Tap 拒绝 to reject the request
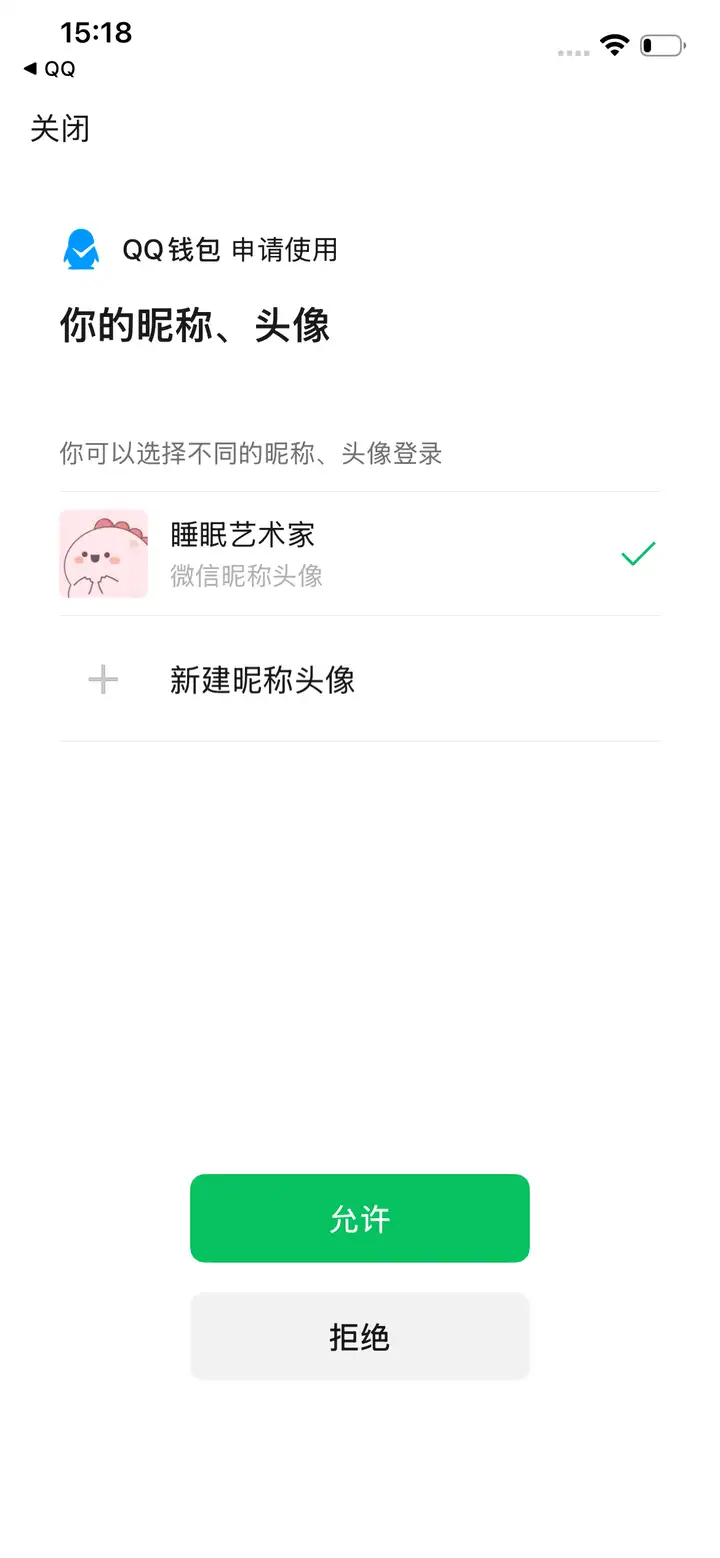Image resolution: width=720 pixels, height=1558 pixels. click(359, 1336)
